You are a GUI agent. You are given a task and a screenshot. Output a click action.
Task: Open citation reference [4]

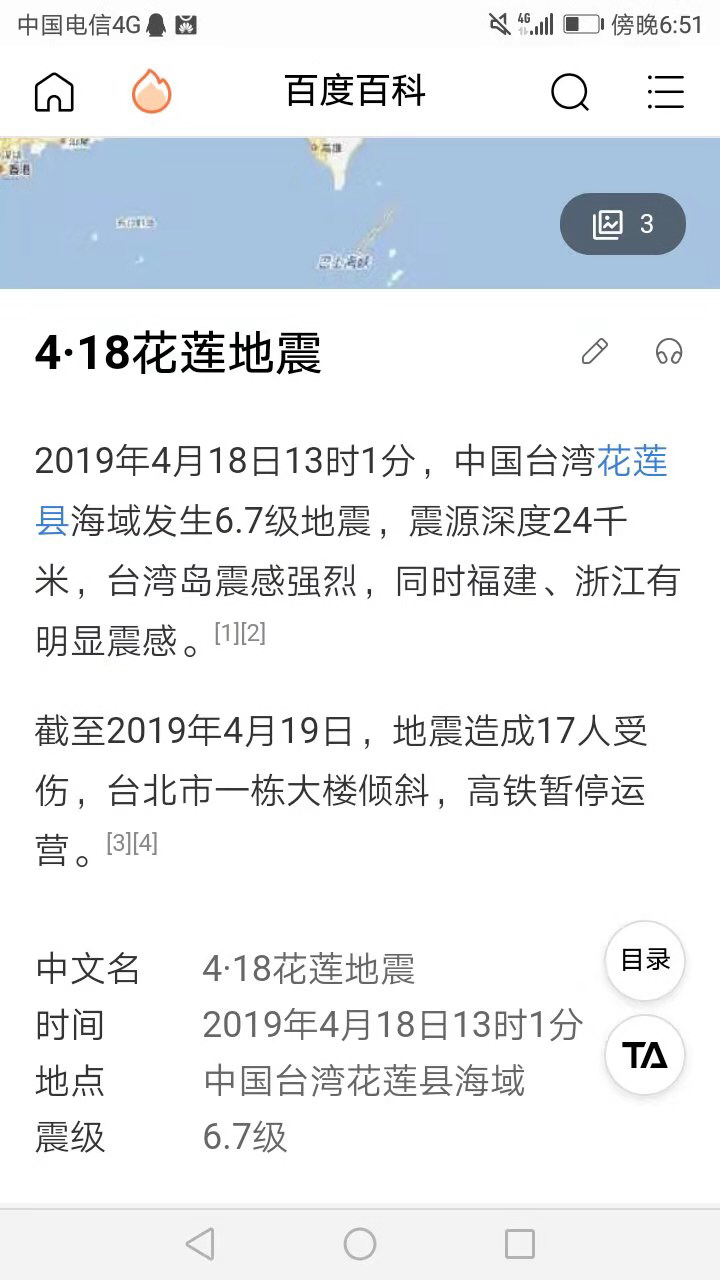pos(145,843)
